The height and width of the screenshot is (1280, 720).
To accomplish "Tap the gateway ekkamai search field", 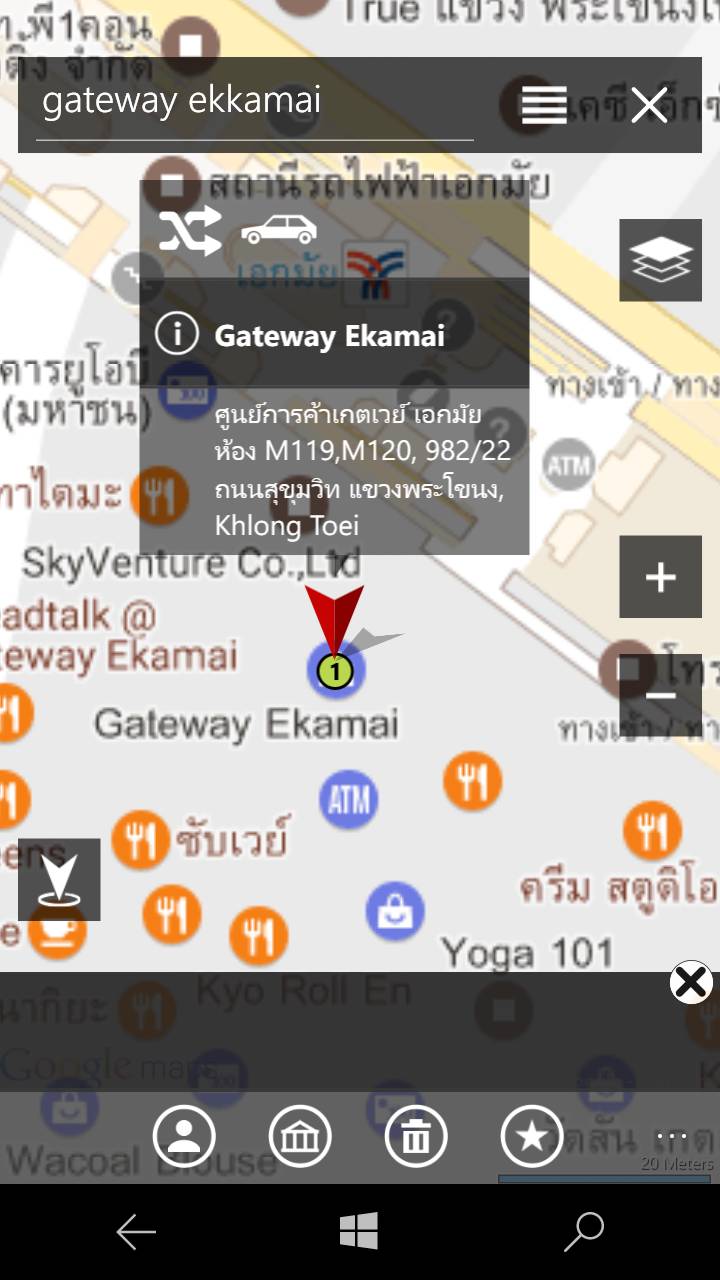I will click(x=254, y=103).
